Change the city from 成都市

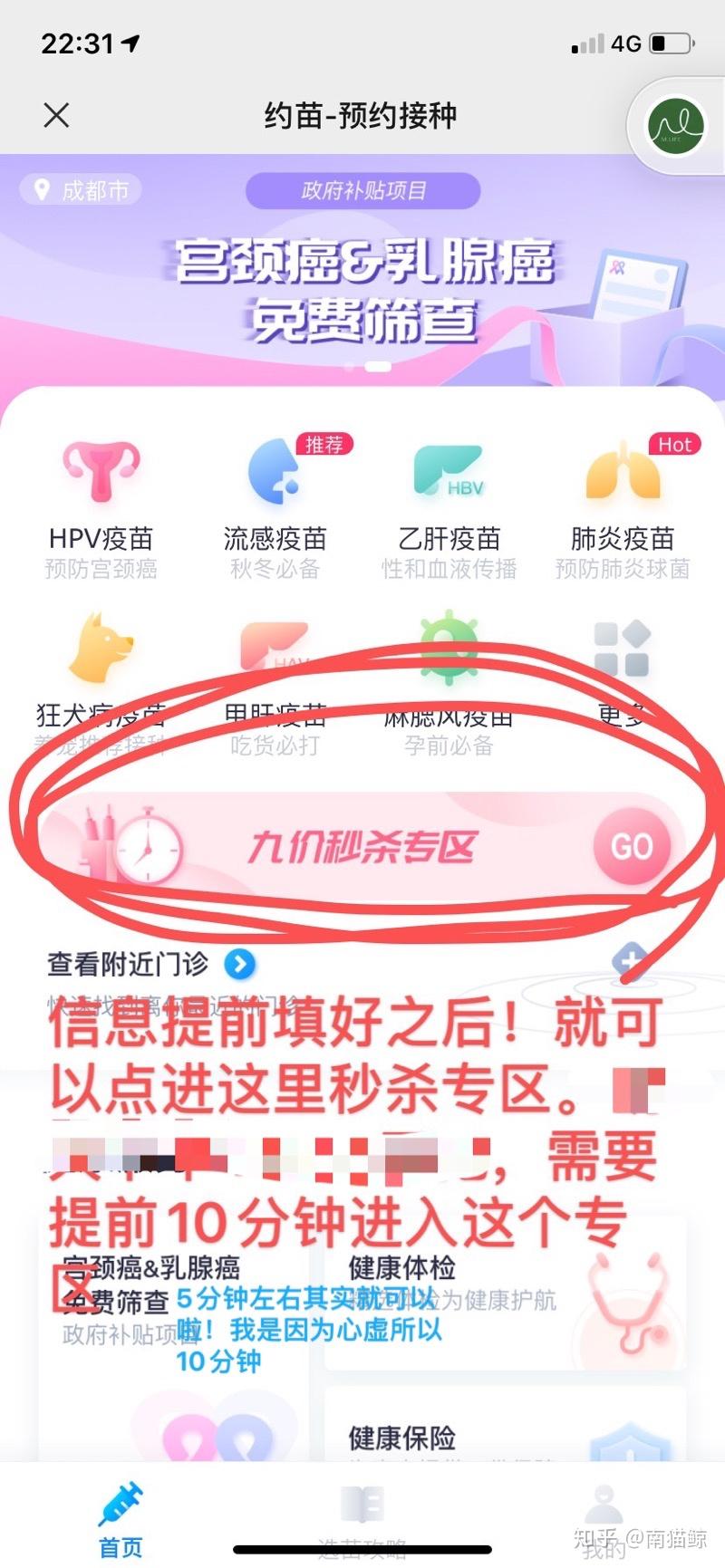pyautogui.click(x=82, y=190)
